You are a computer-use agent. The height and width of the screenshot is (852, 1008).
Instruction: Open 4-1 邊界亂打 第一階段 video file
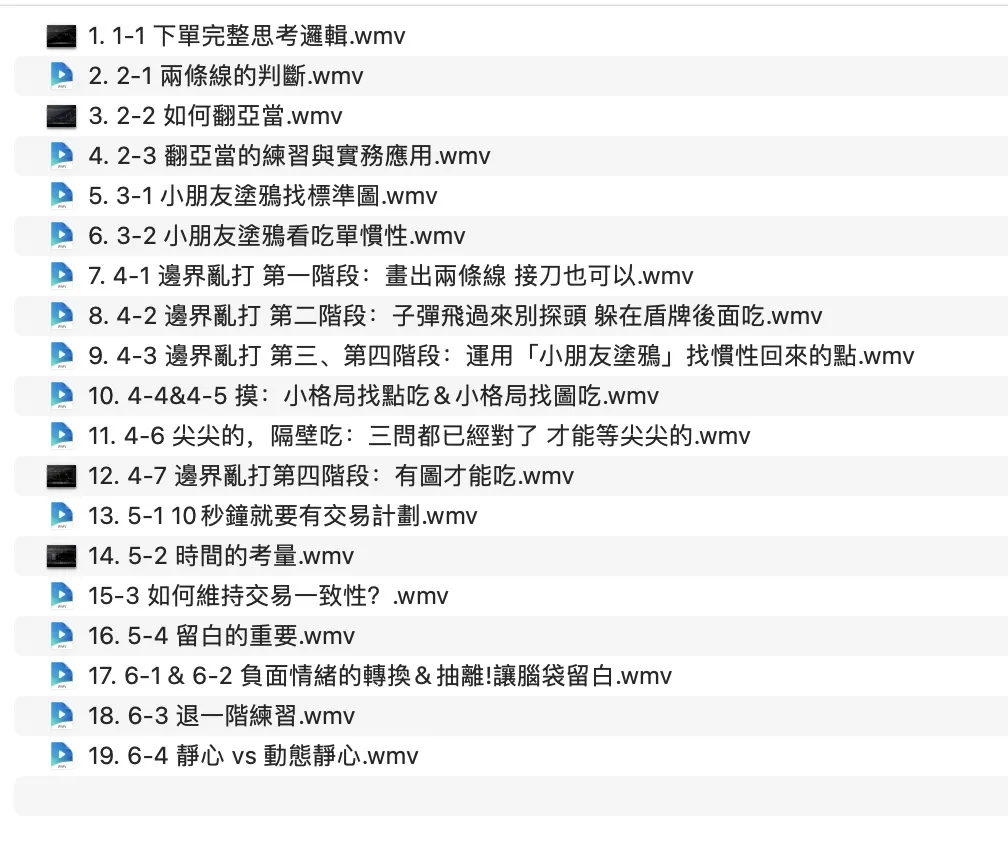pos(390,276)
